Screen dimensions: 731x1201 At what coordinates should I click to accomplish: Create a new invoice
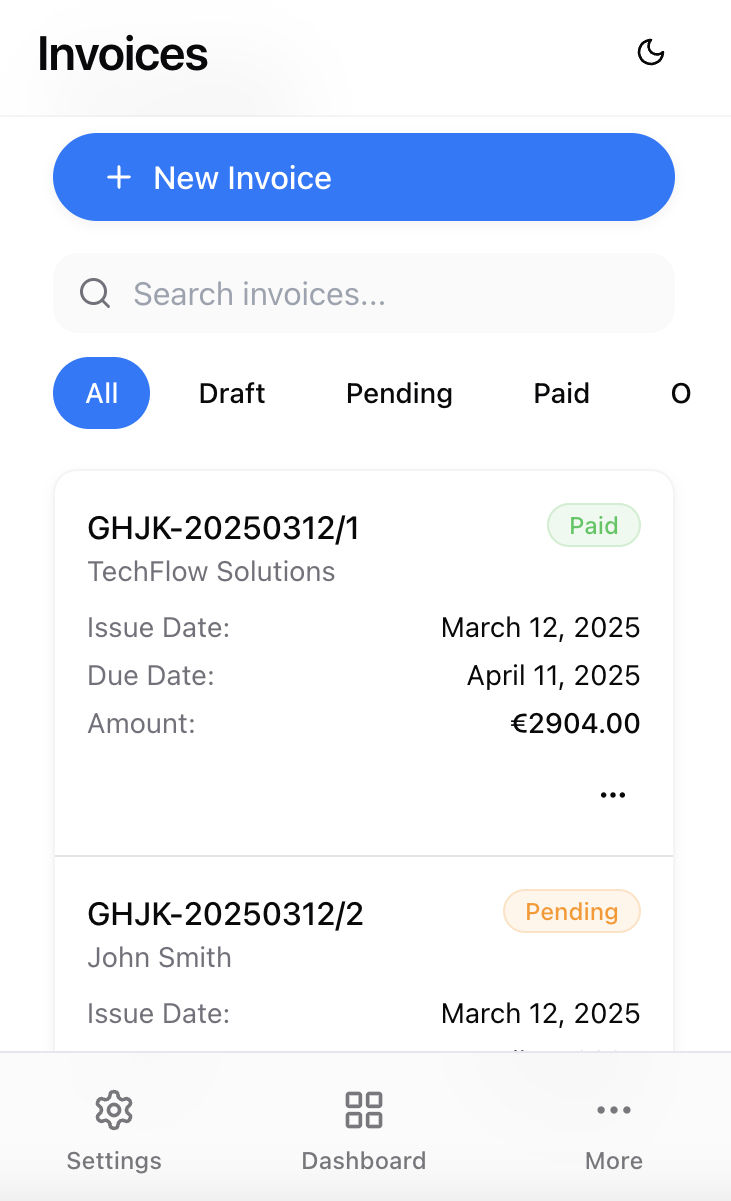[x=364, y=177]
